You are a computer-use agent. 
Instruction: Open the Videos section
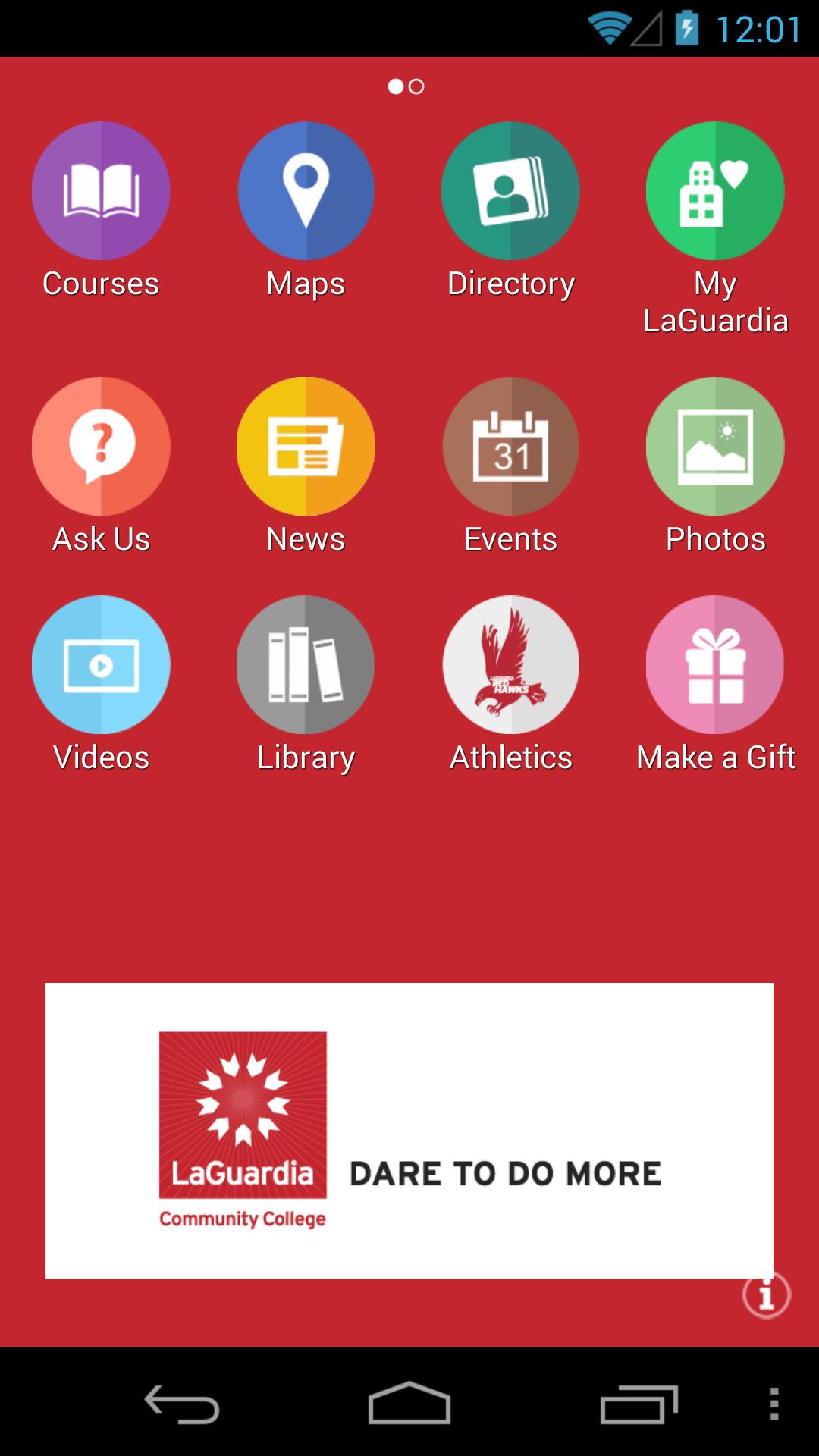tap(101, 664)
